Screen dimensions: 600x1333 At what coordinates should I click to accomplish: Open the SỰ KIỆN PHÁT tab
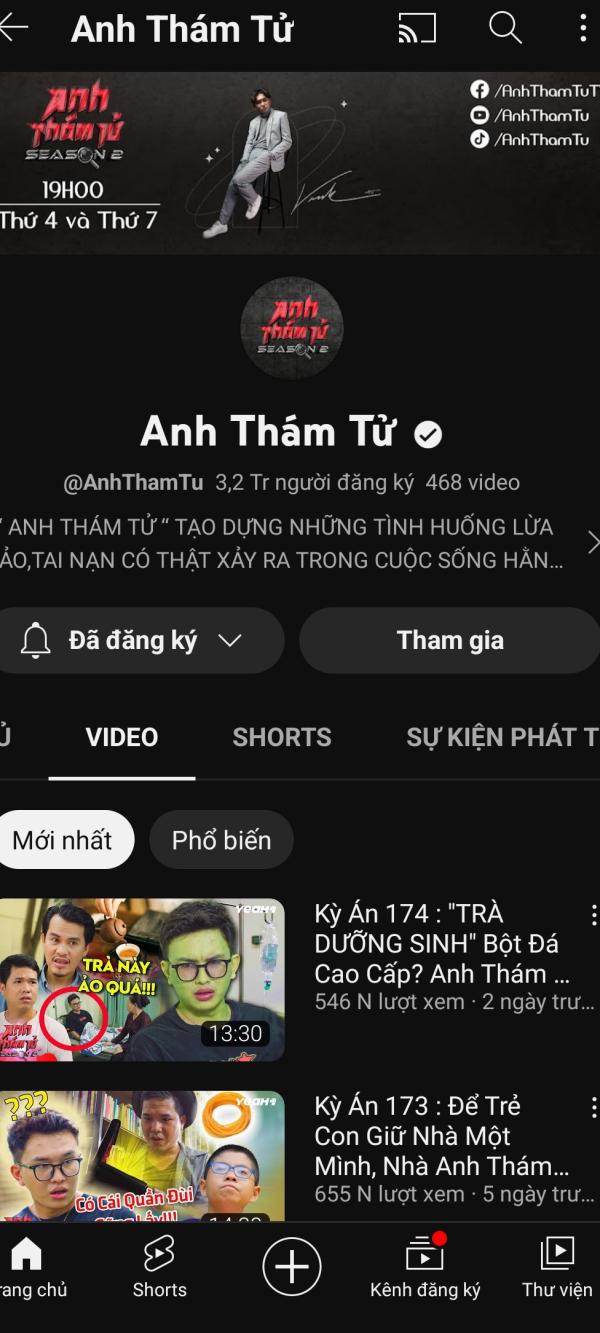500,738
